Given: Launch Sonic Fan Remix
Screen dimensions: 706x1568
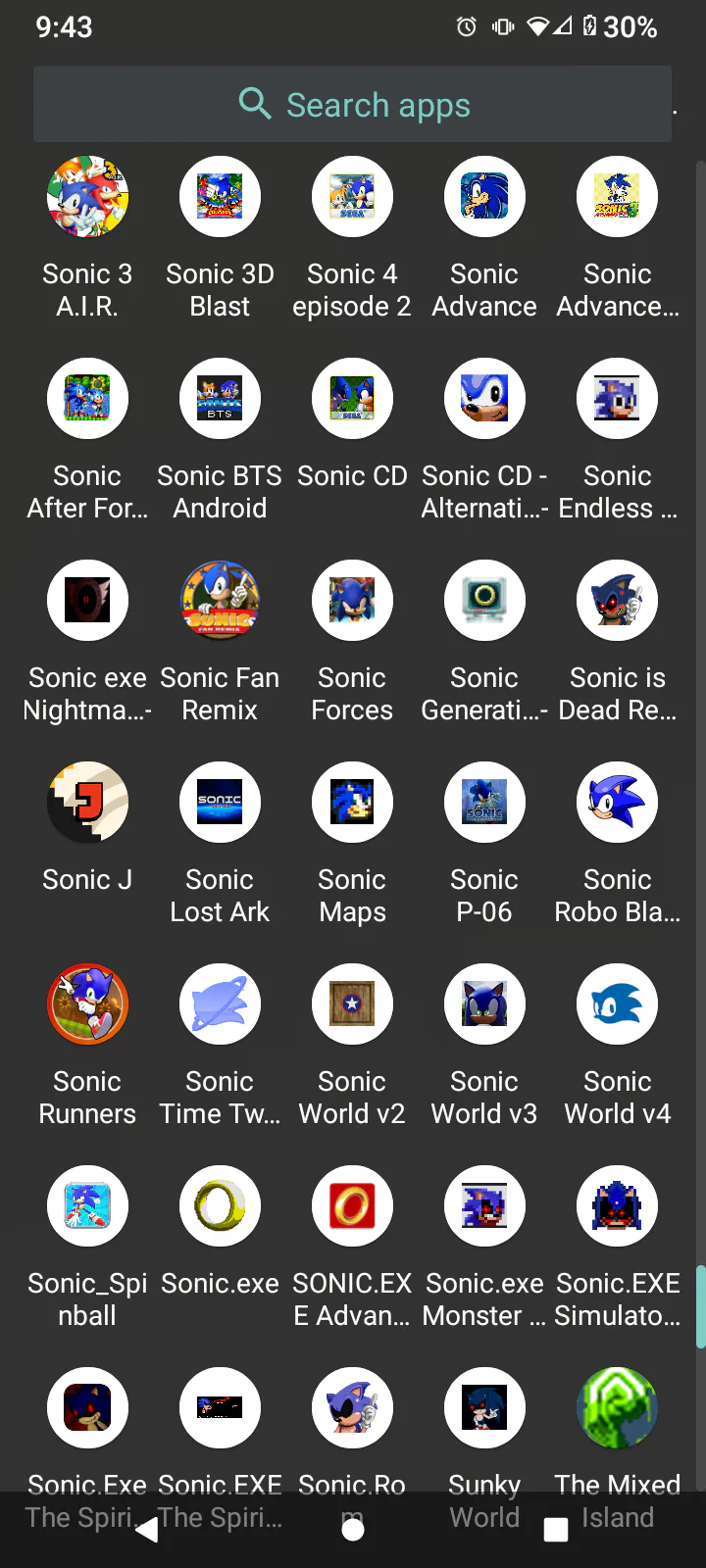Looking at the screenshot, I should pos(220,601).
